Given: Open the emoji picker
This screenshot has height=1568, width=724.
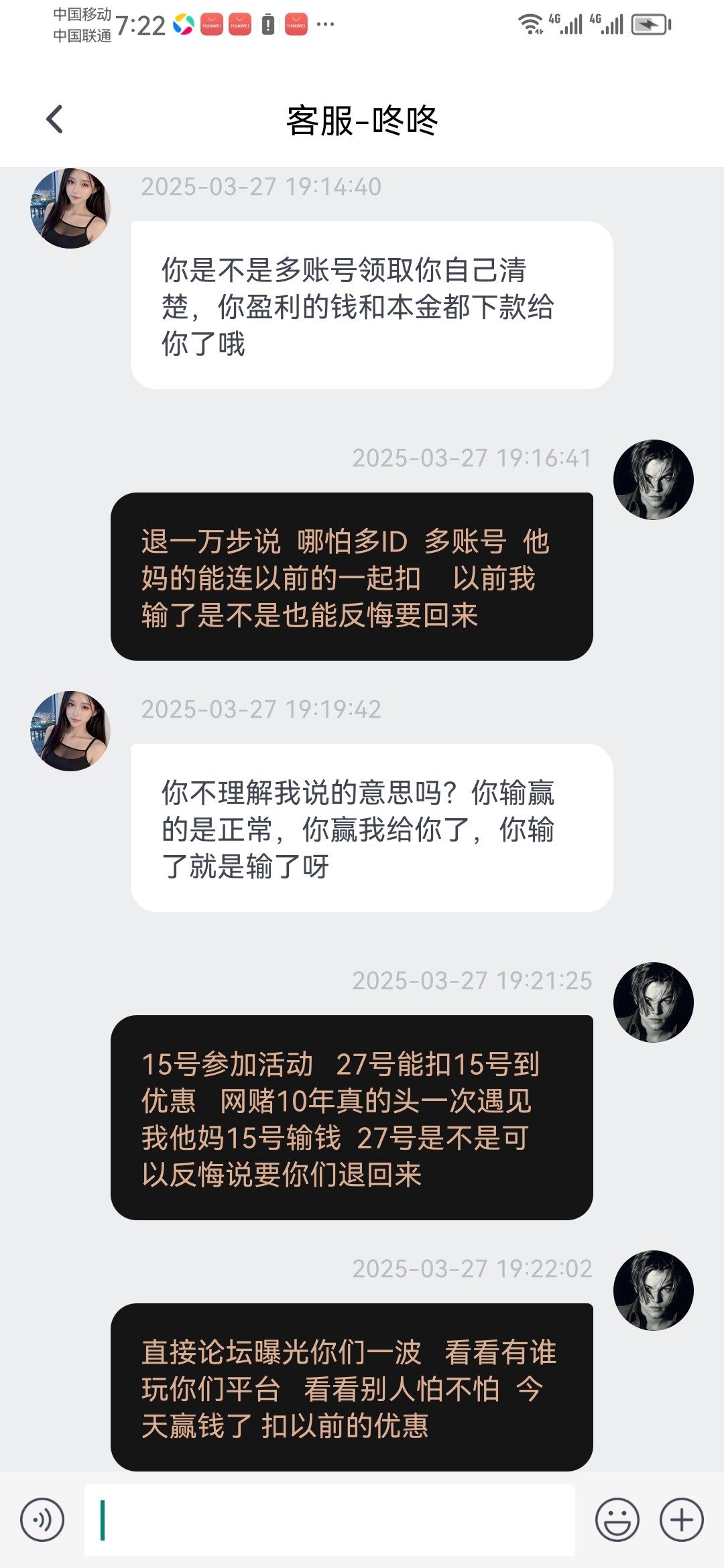Looking at the screenshot, I should 617,1520.
